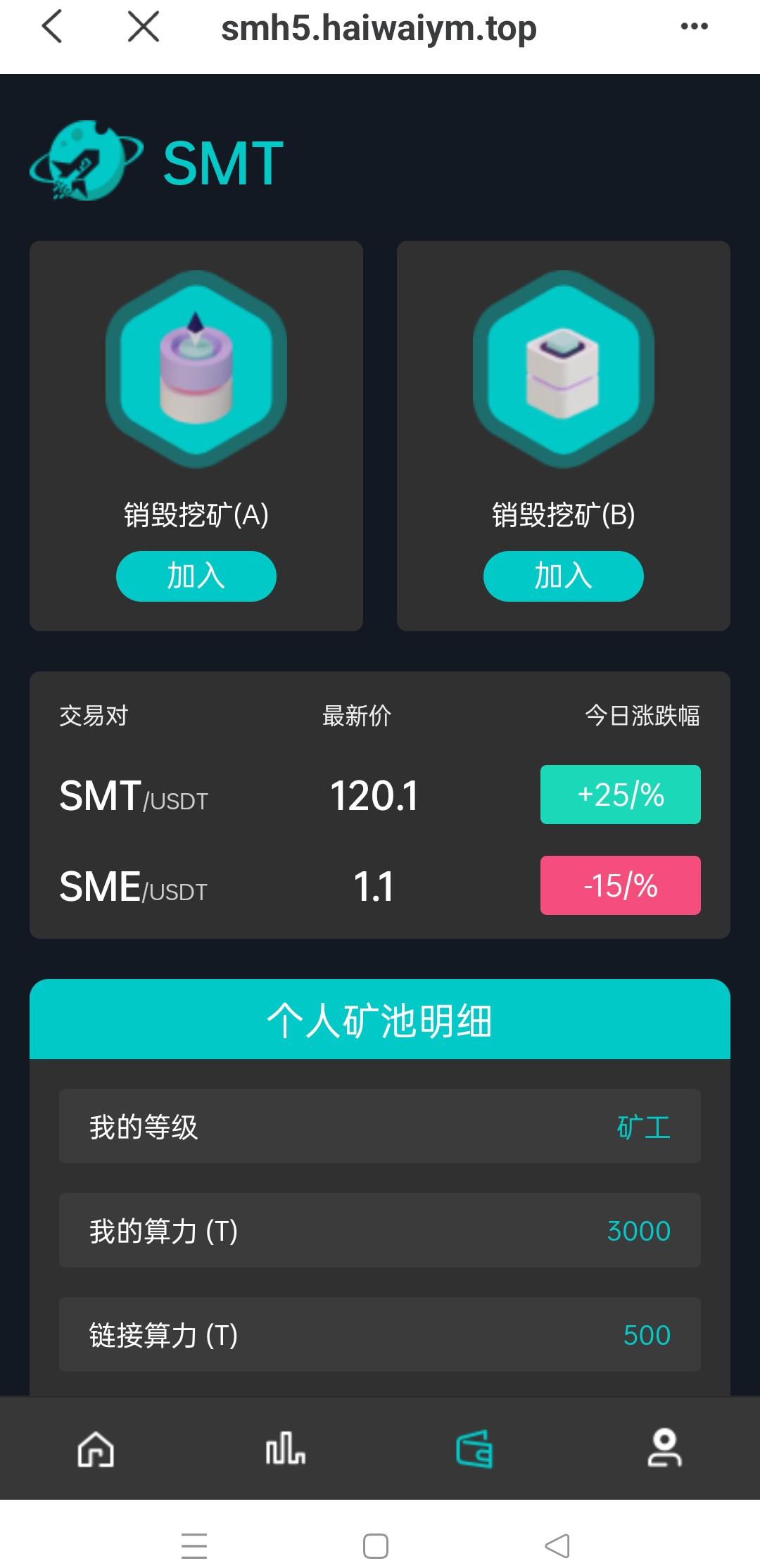This screenshot has height=1568, width=760.
Task: Tap the back arrow icon
Action: click(53, 27)
